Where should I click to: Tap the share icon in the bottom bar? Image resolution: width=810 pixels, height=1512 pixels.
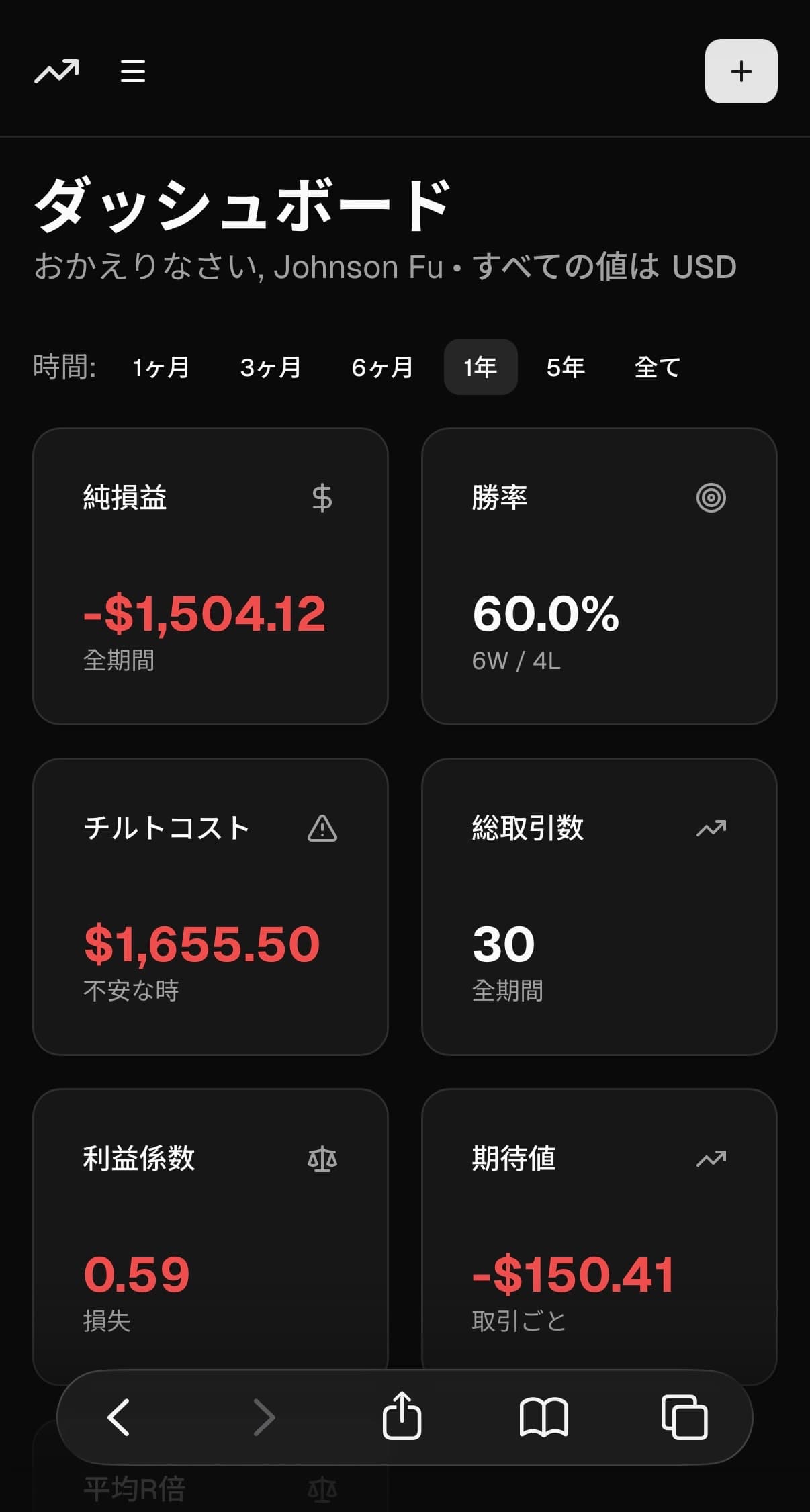point(403,1417)
